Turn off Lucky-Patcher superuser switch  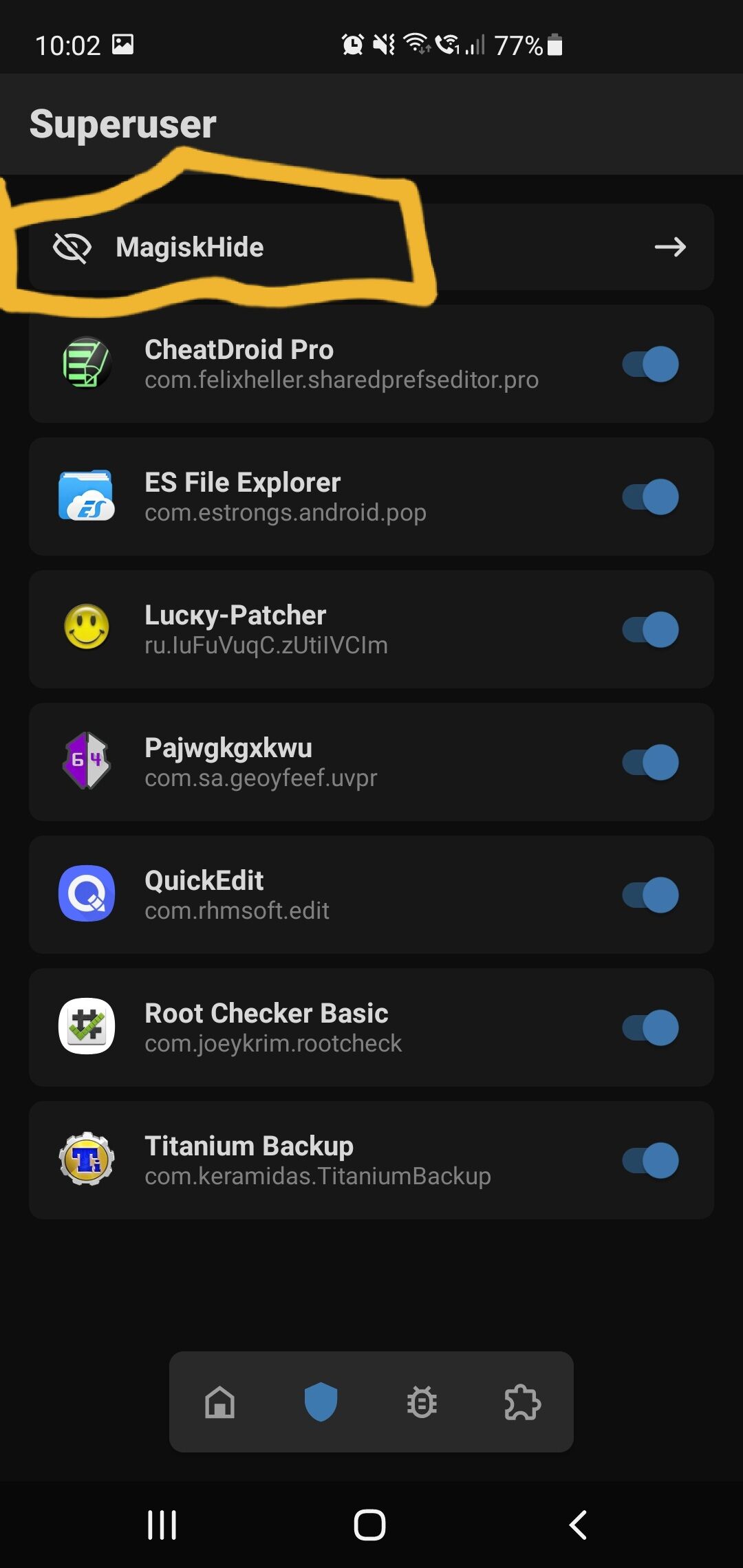(x=650, y=629)
